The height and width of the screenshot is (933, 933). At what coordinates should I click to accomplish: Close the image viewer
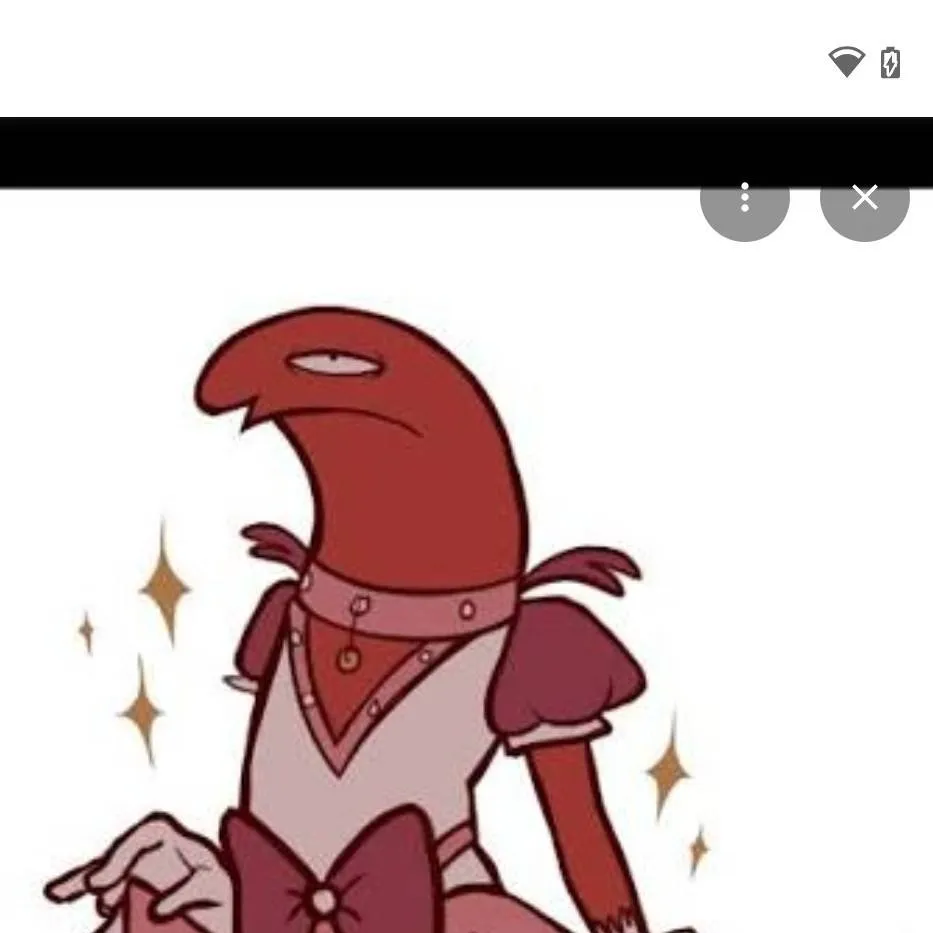(864, 198)
